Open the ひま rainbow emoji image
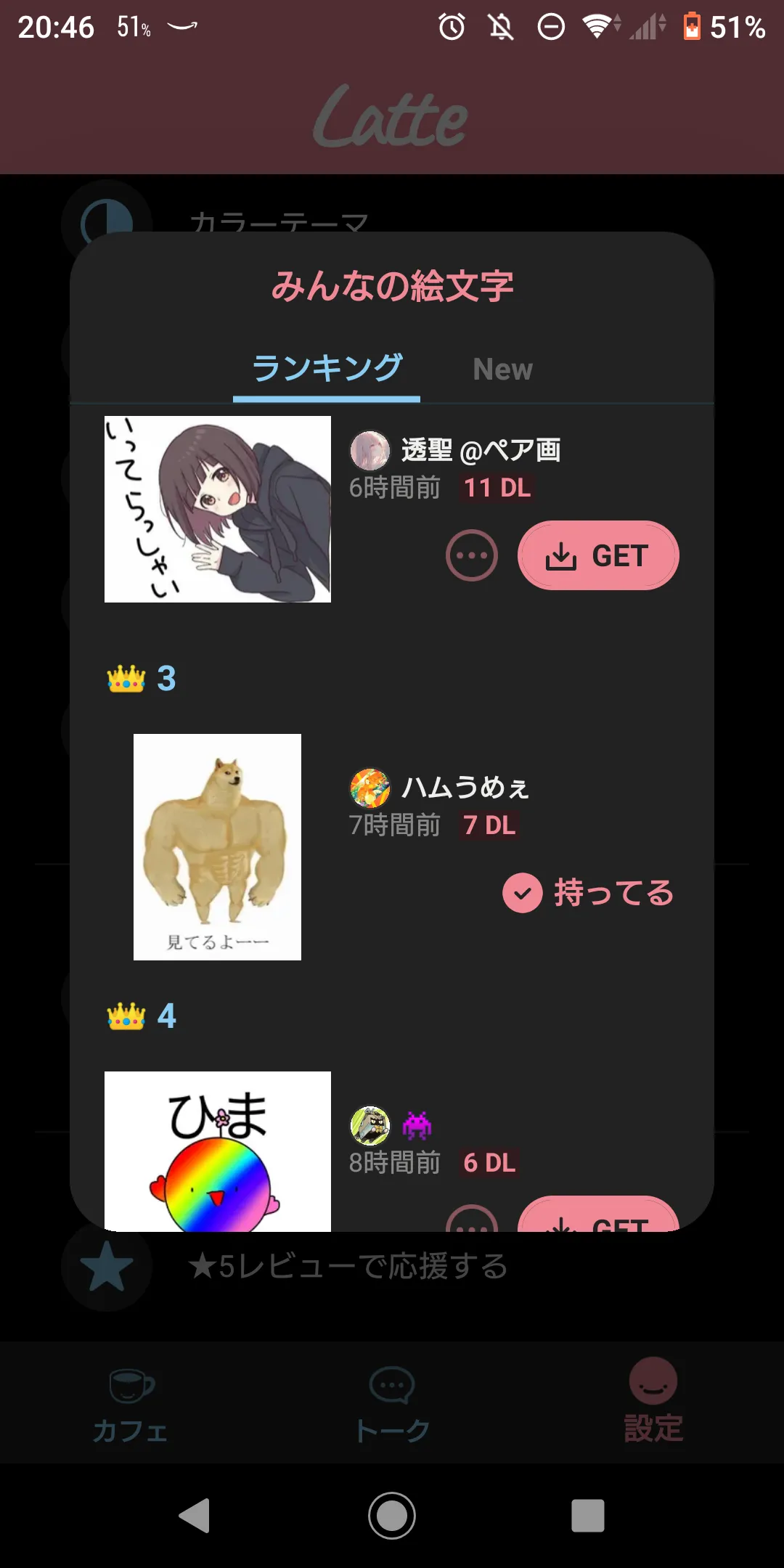 [x=218, y=1151]
